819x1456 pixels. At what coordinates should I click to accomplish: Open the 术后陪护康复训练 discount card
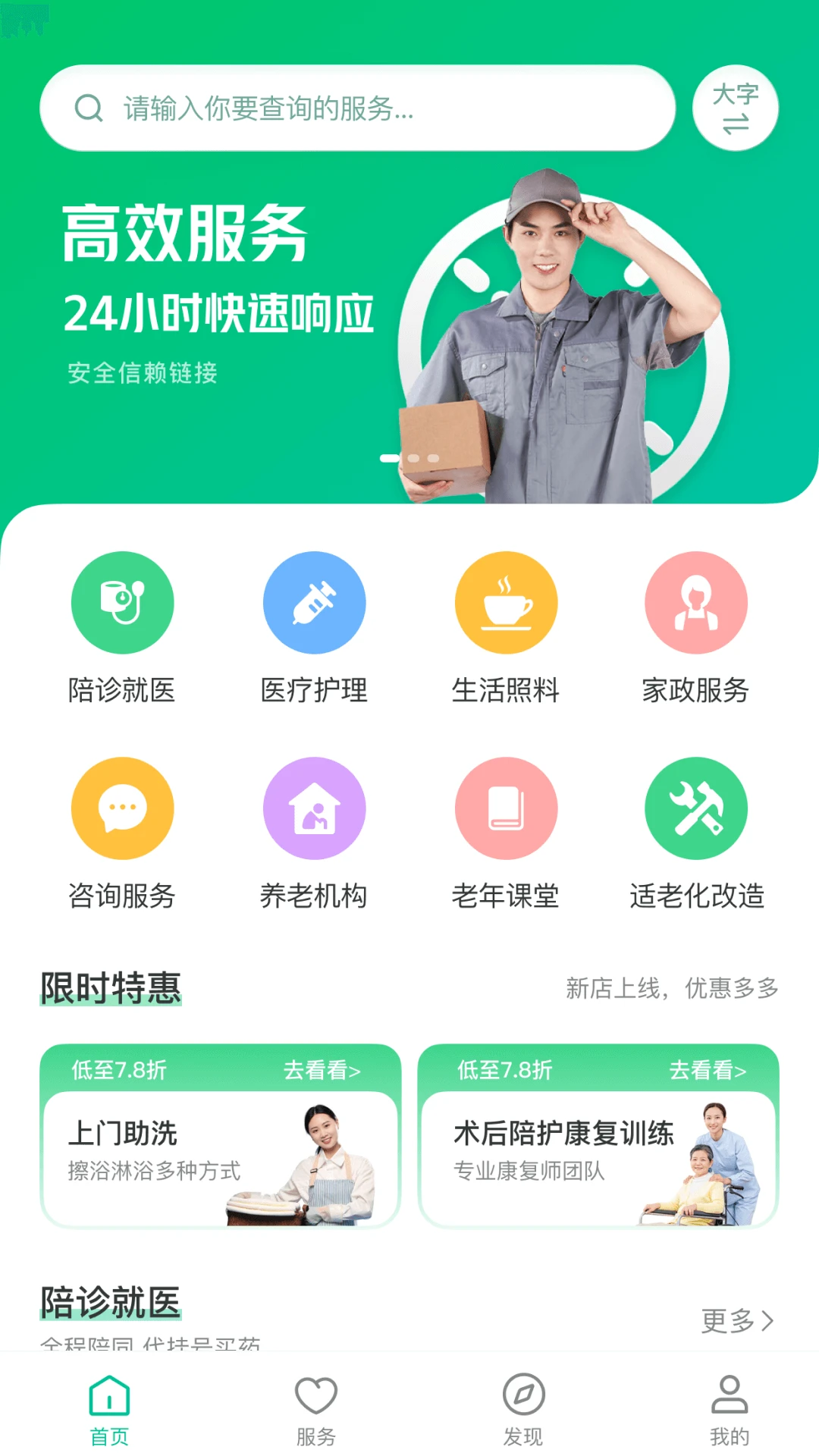[x=598, y=1137]
